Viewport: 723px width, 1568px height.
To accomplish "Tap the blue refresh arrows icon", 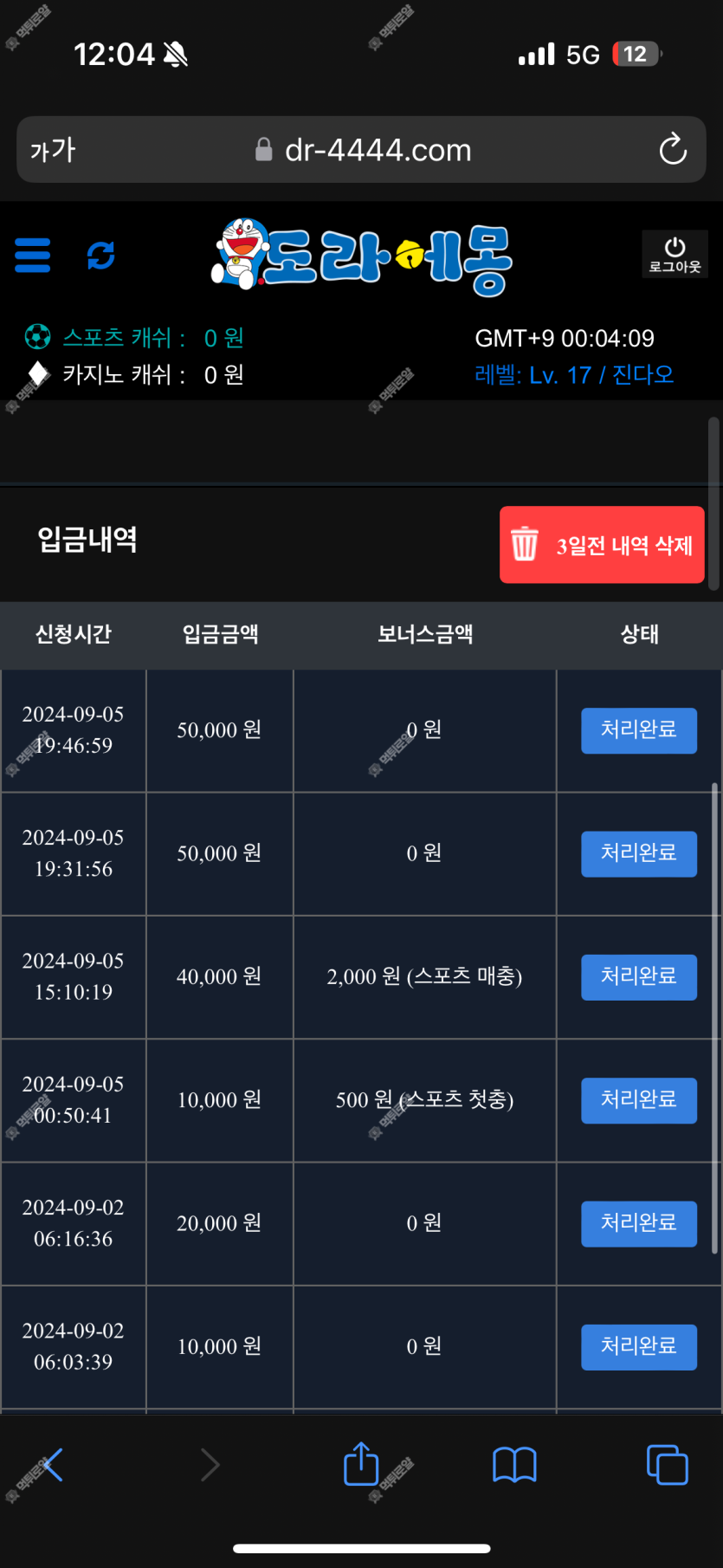I will [100, 256].
